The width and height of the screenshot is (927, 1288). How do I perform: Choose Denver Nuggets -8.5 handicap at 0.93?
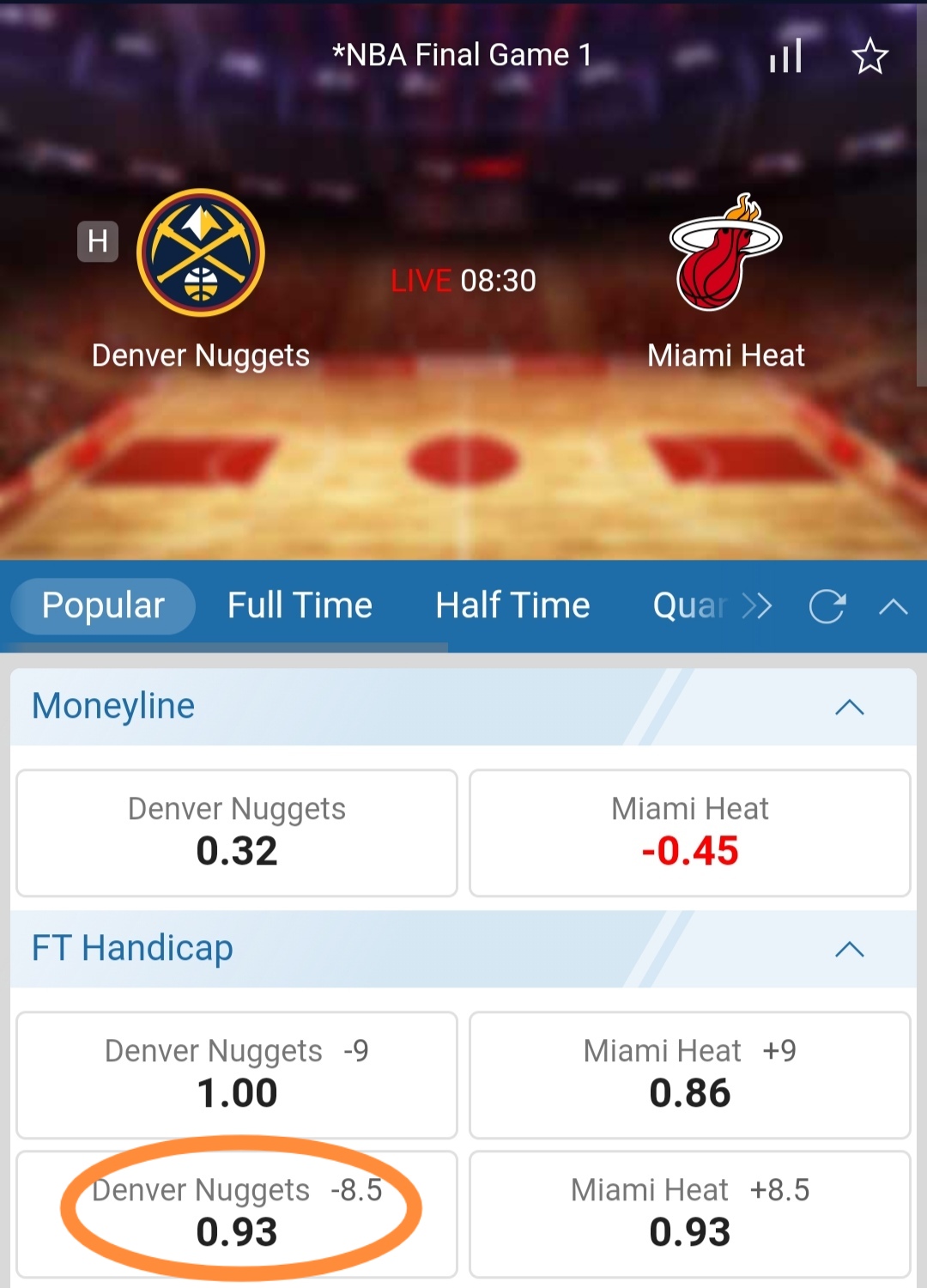(237, 1212)
